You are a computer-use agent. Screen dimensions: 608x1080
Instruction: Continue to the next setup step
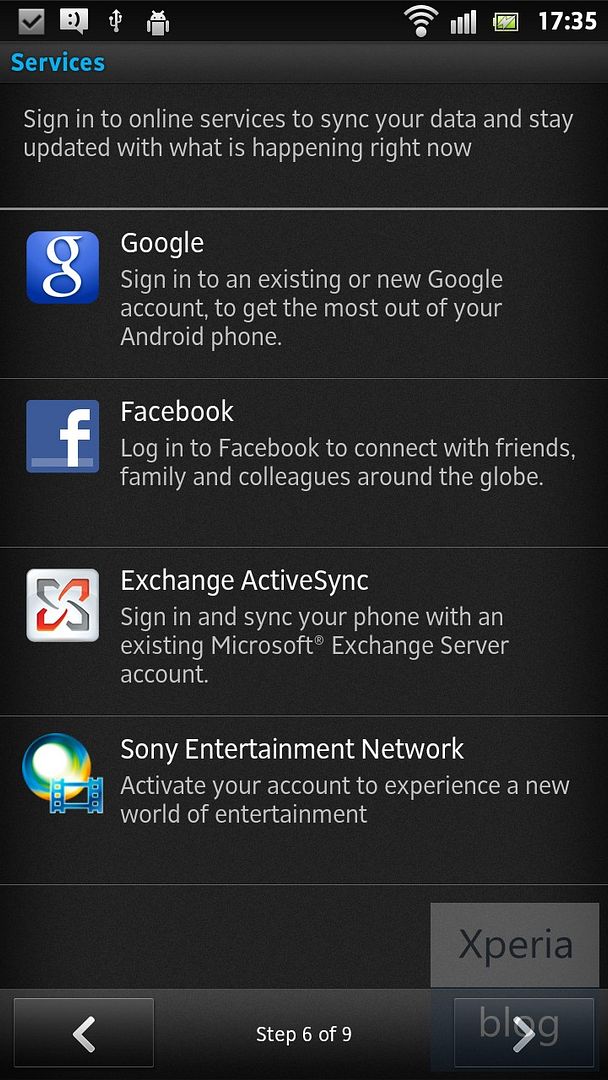click(x=523, y=1033)
